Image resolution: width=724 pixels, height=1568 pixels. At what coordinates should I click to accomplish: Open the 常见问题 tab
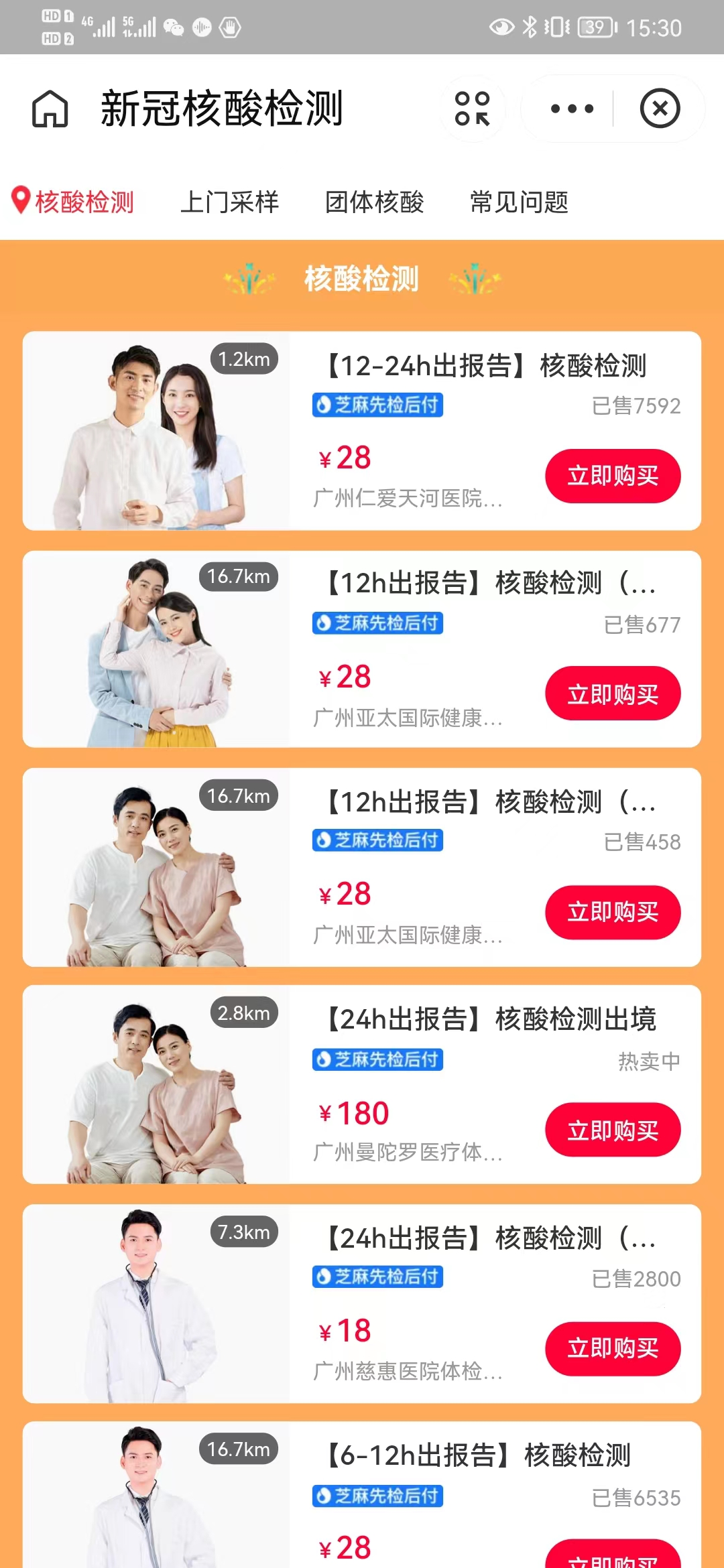click(519, 202)
